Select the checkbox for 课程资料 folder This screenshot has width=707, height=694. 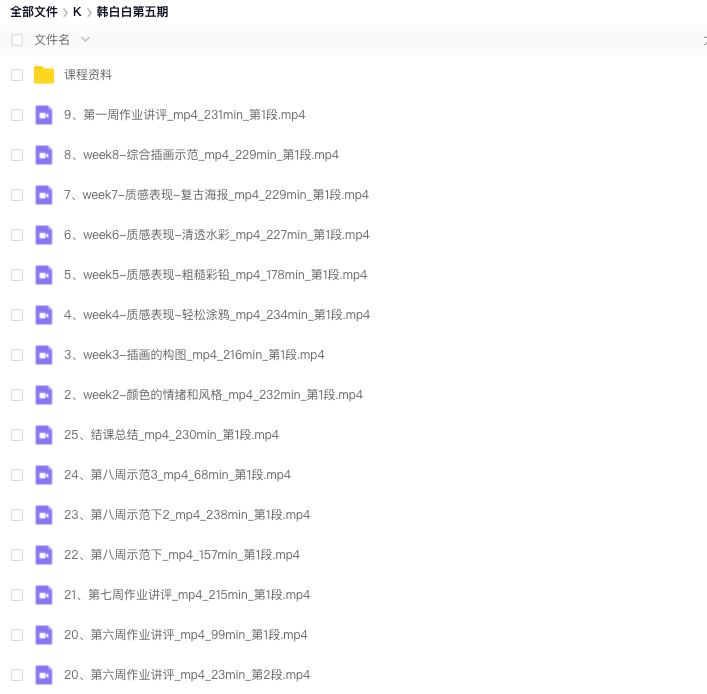[x=16, y=75]
